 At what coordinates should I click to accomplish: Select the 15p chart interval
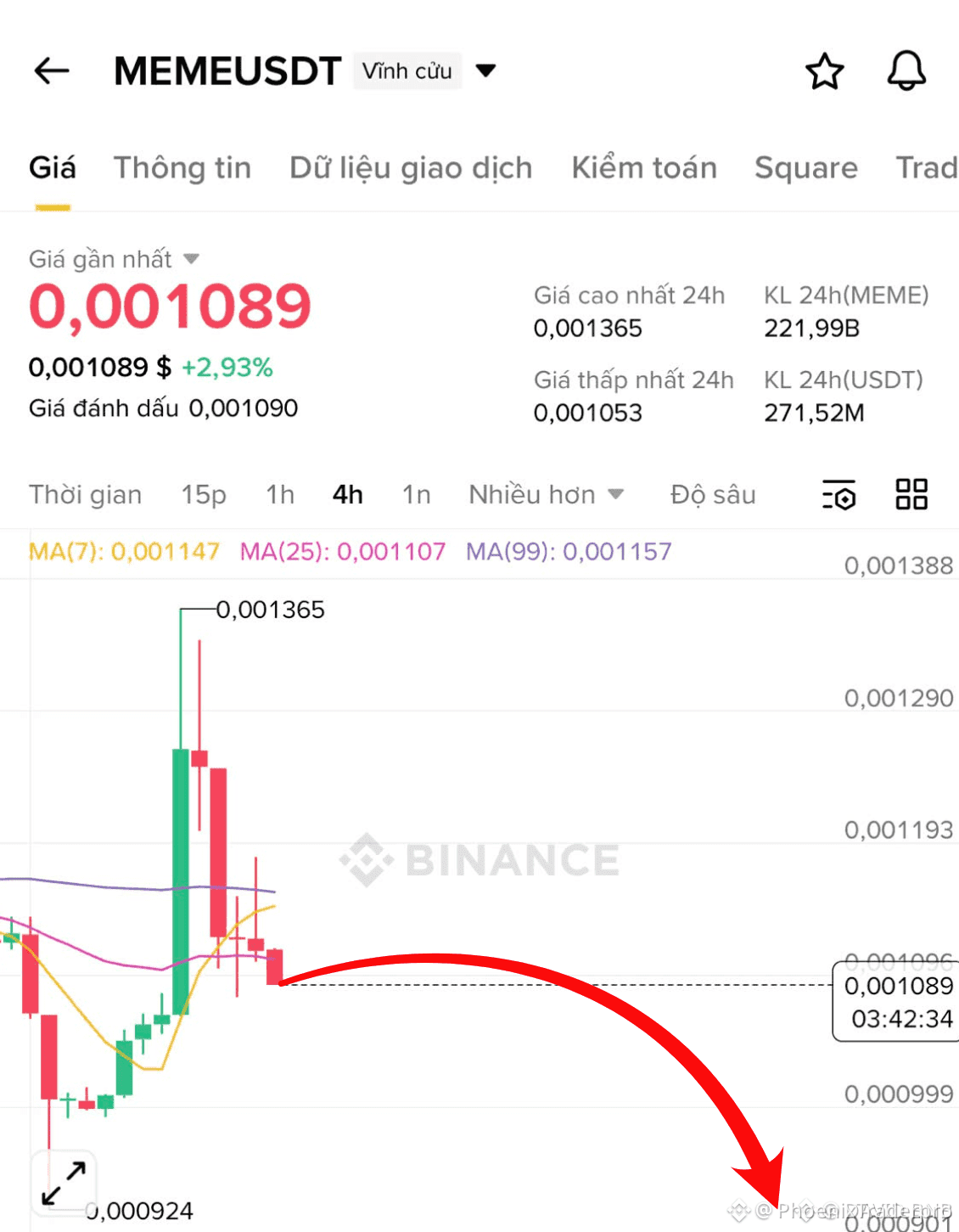(204, 494)
